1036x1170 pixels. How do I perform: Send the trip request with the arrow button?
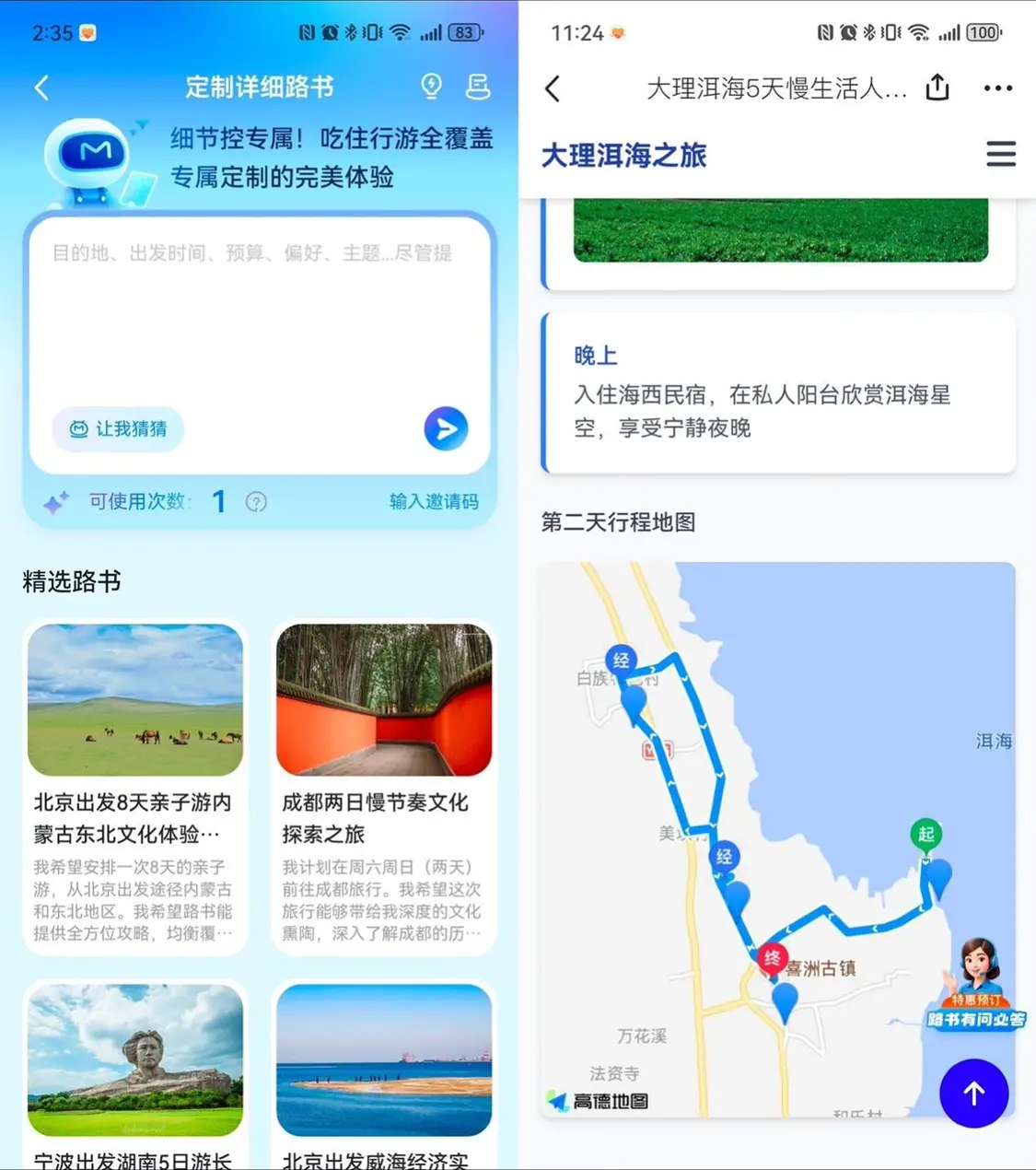click(446, 429)
